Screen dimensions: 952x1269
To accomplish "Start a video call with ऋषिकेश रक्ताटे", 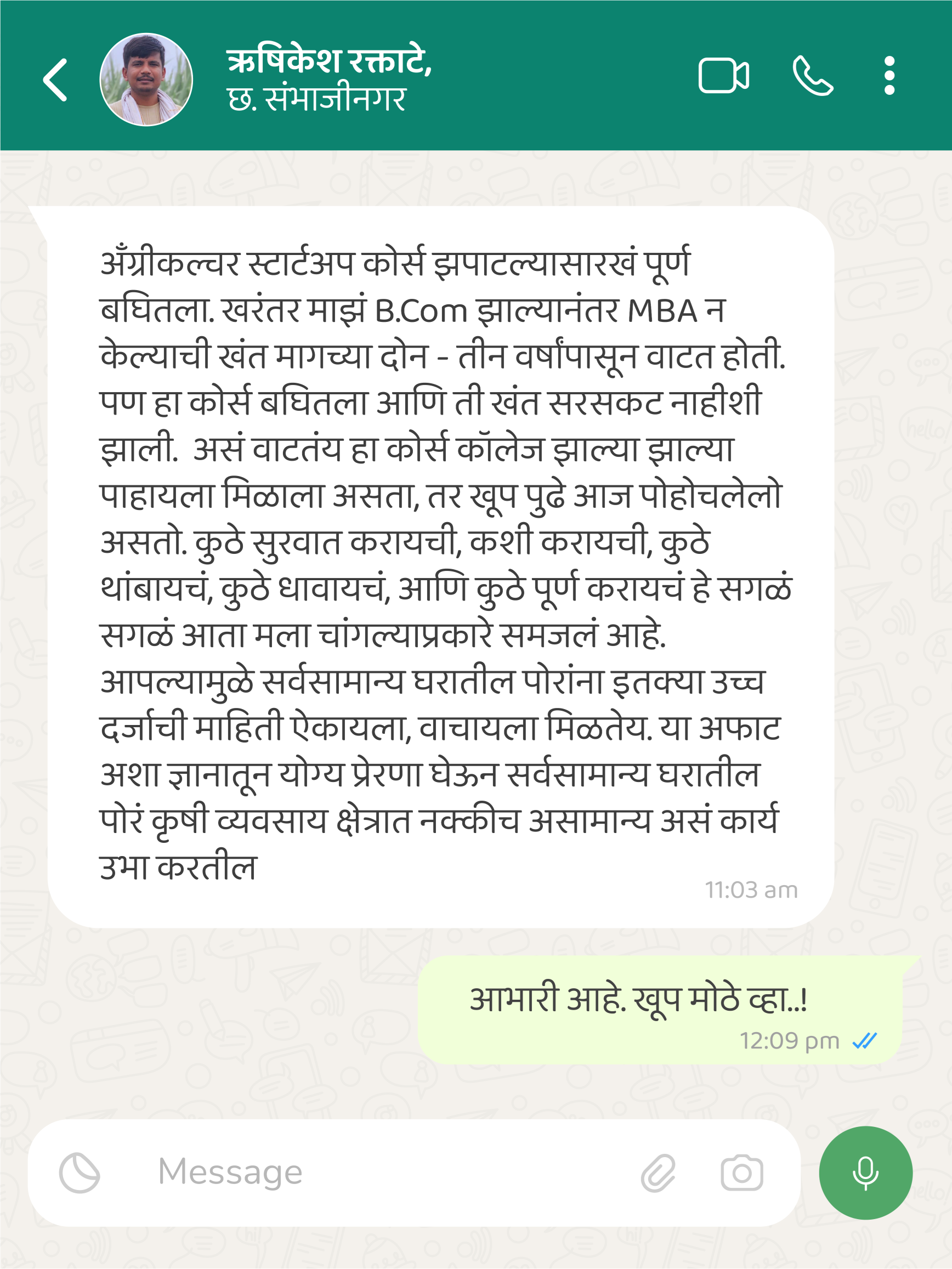I will [x=723, y=75].
